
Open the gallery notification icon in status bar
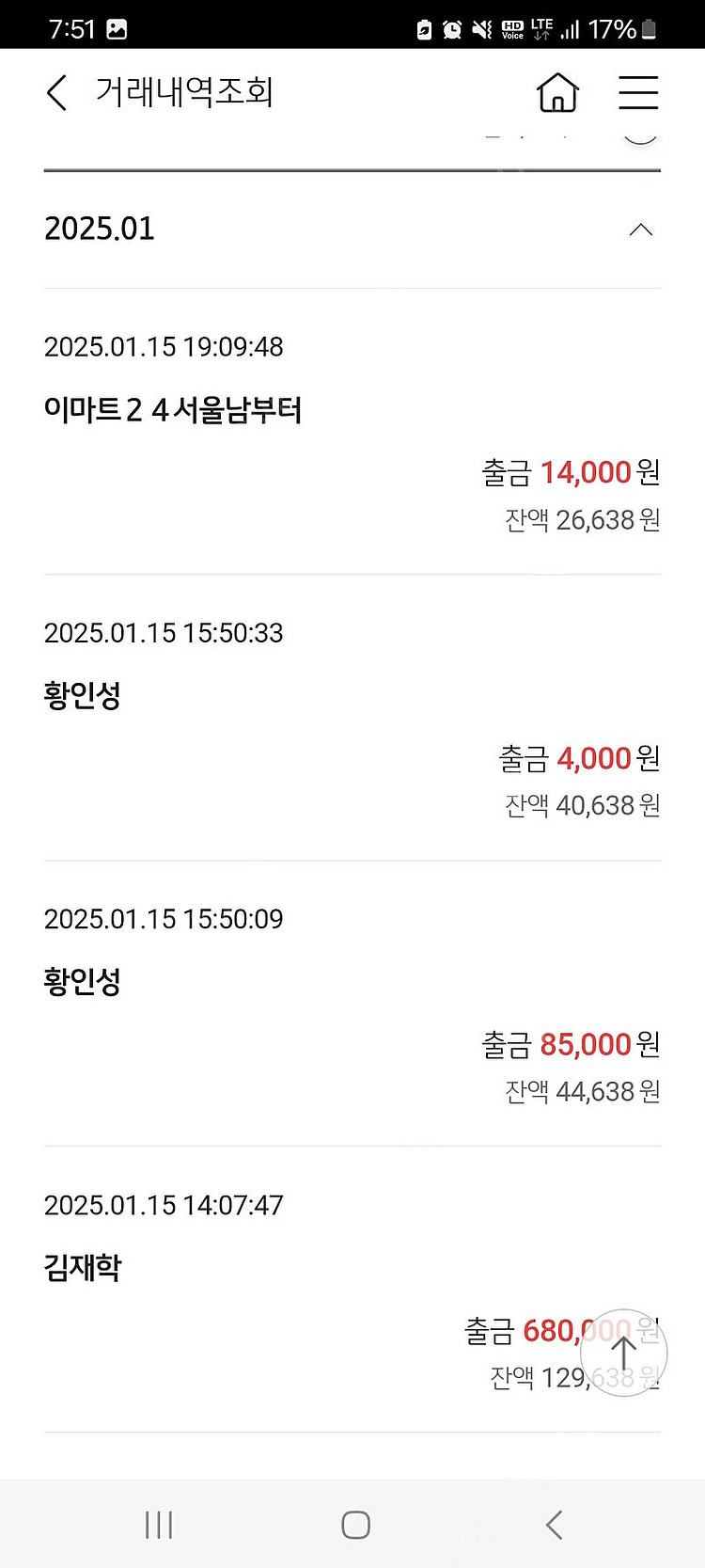[115, 28]
